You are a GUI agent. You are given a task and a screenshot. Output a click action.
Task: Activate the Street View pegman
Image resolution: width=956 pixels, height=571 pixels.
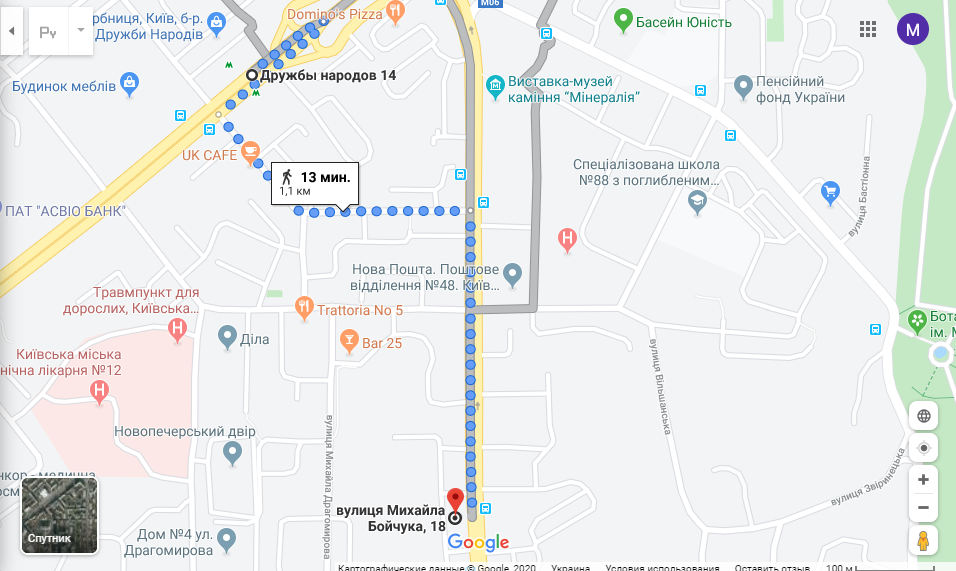pos(923,541)
